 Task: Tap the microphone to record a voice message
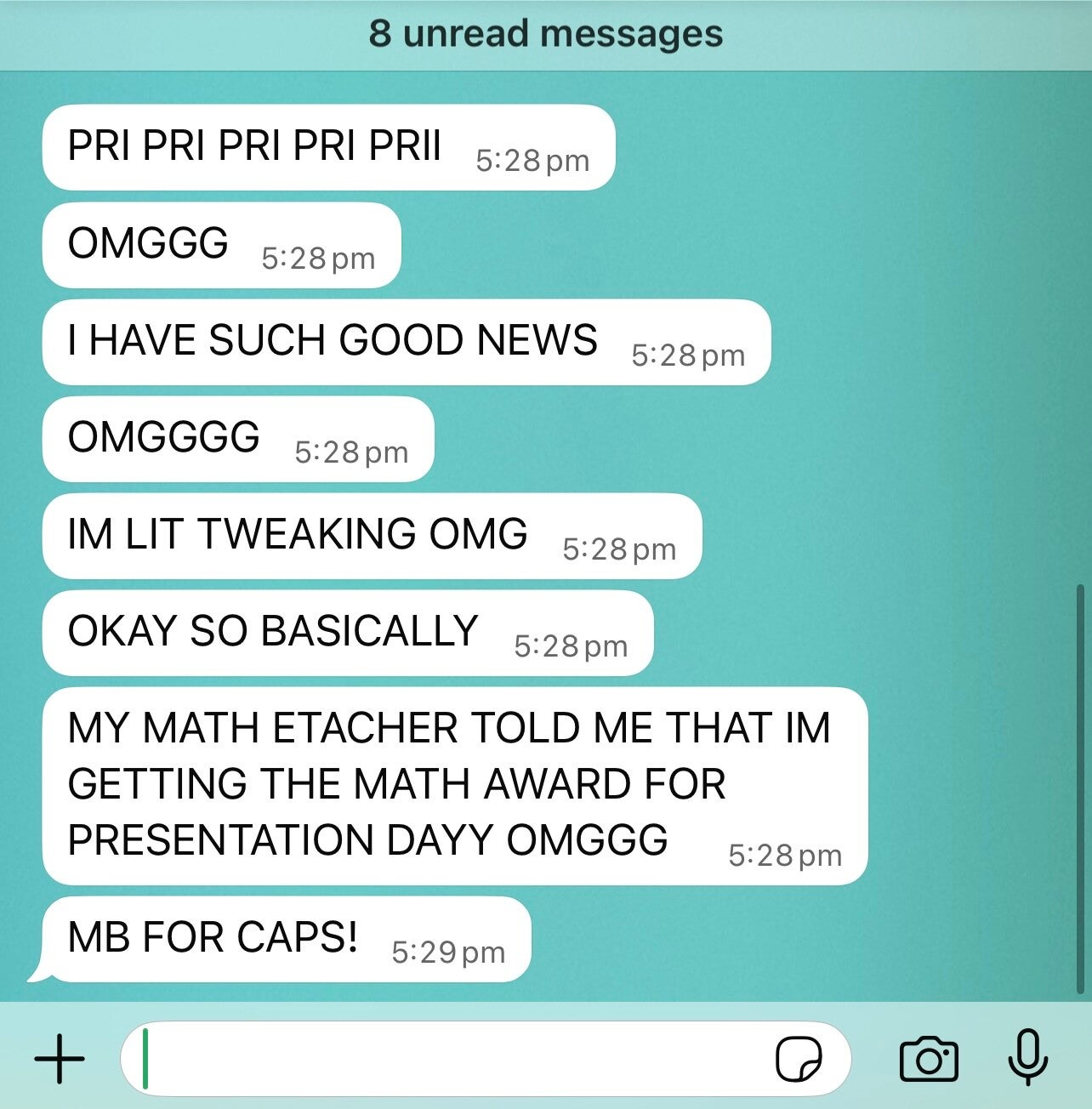click(1027, 1057)
